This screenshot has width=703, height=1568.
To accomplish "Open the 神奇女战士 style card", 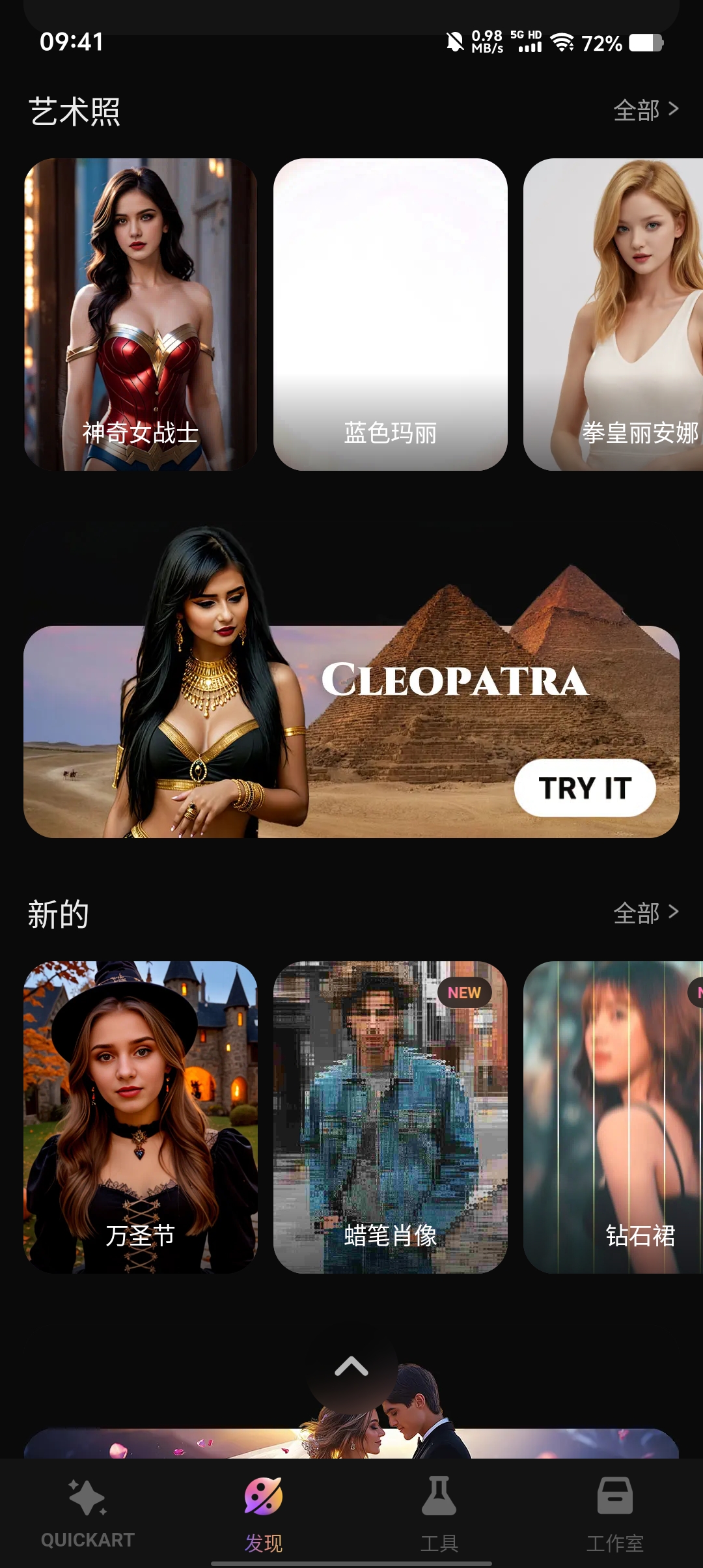I will pos(141,315).
